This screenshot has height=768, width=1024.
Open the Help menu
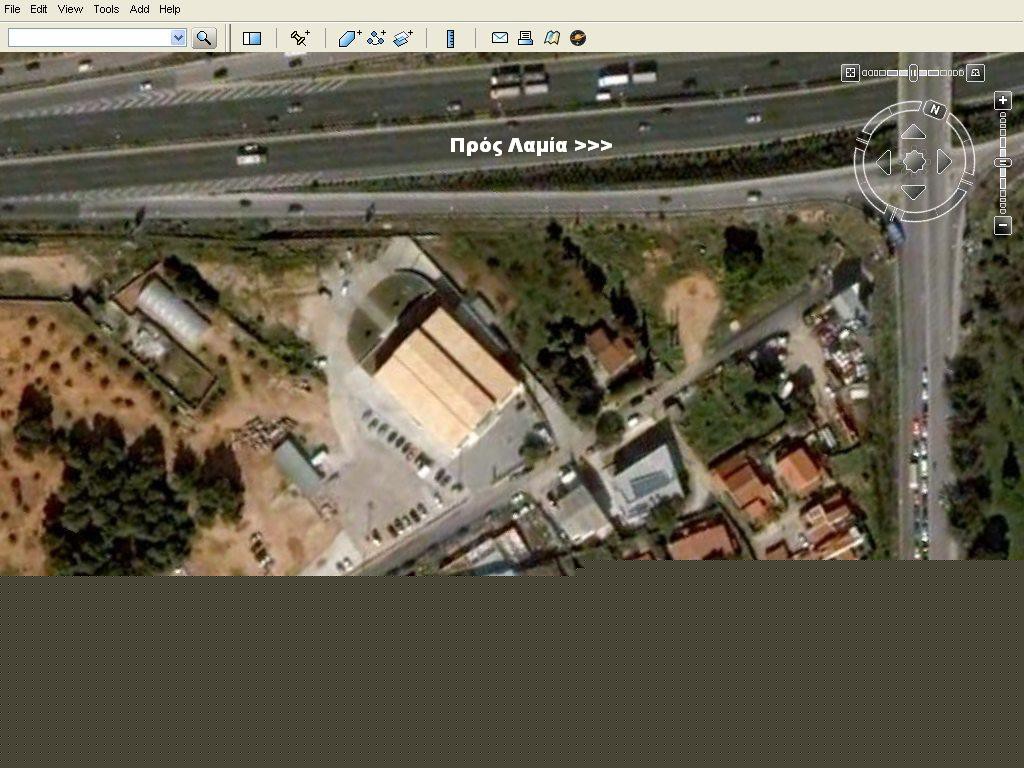[170, 9]
